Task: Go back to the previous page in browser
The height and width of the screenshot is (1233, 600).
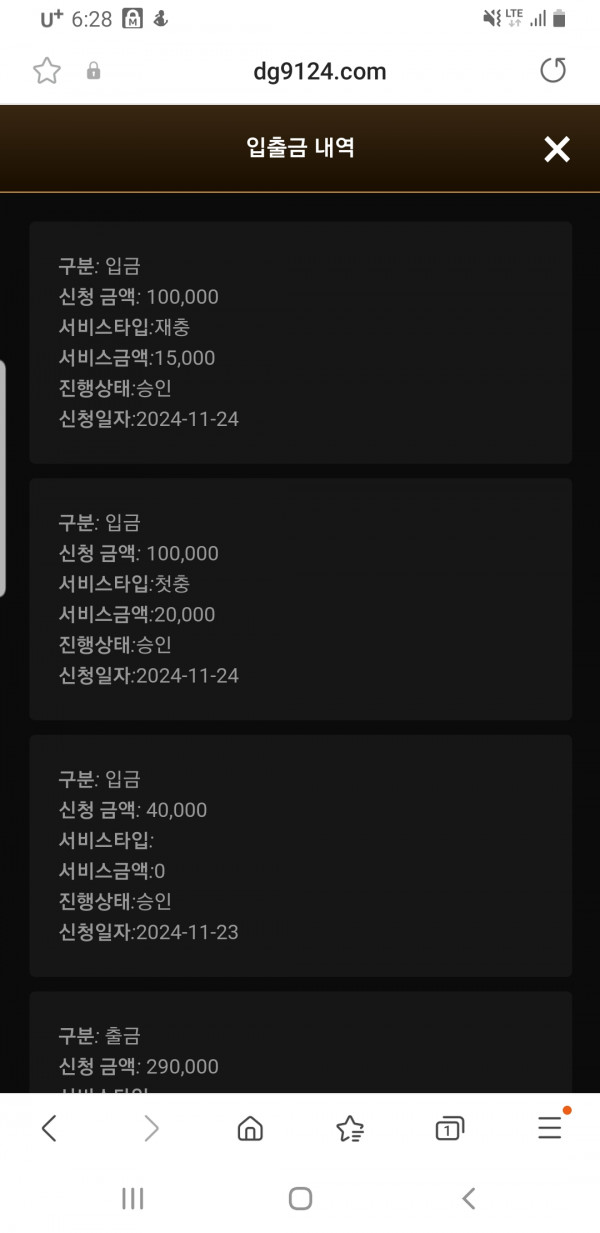Action: coord(49,1129)
